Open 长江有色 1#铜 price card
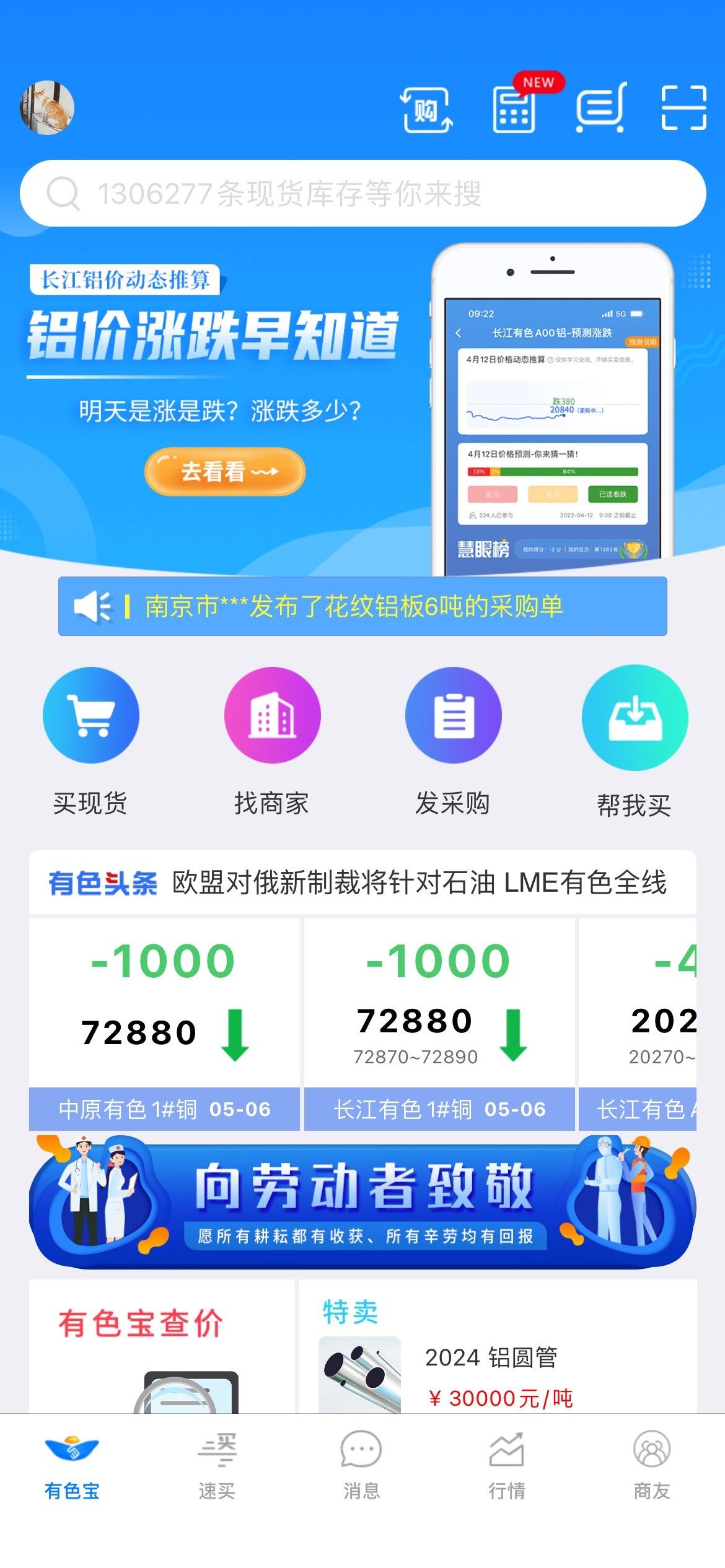The height and width of the screenshot is (1568, 725). click(x=439, y=1025)
